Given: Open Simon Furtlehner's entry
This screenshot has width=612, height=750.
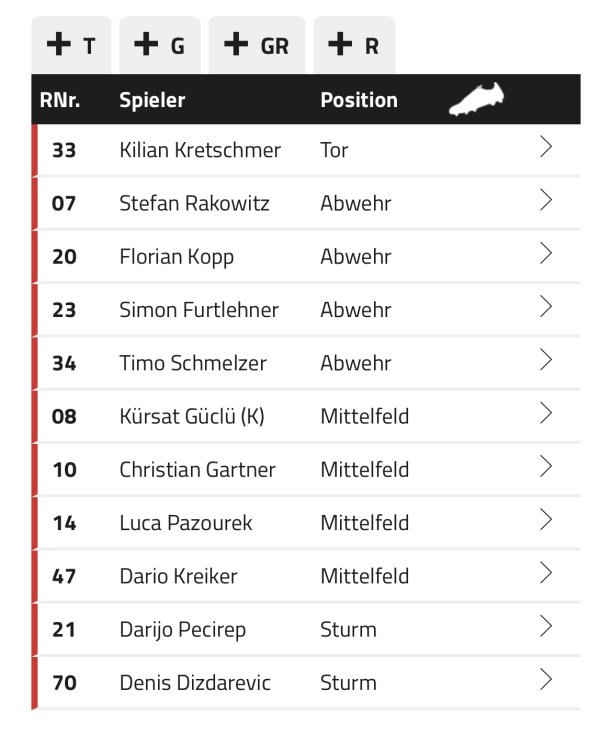Looking at the screenshot, I should click(x=306, y=309).
